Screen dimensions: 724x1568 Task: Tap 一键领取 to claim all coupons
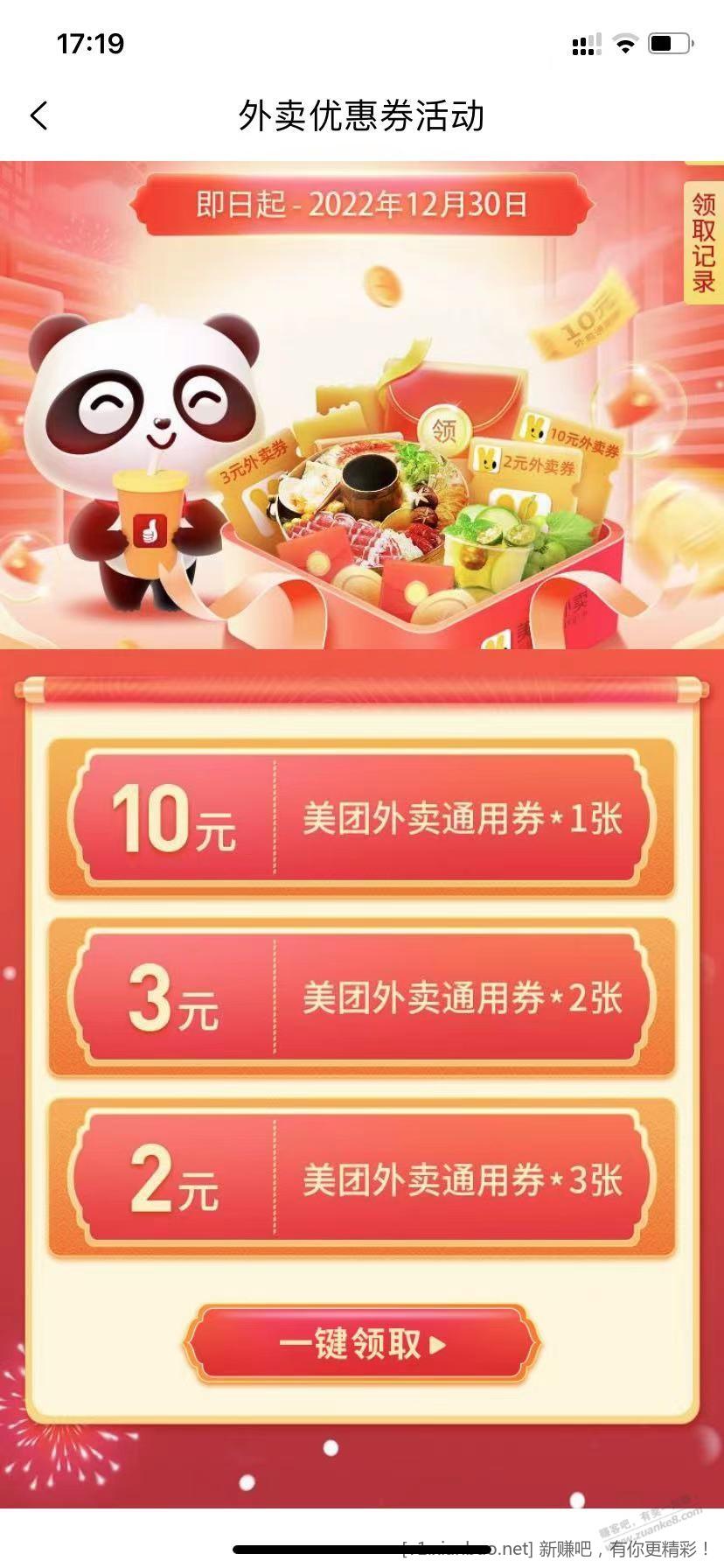click(x=361, y=1345)
